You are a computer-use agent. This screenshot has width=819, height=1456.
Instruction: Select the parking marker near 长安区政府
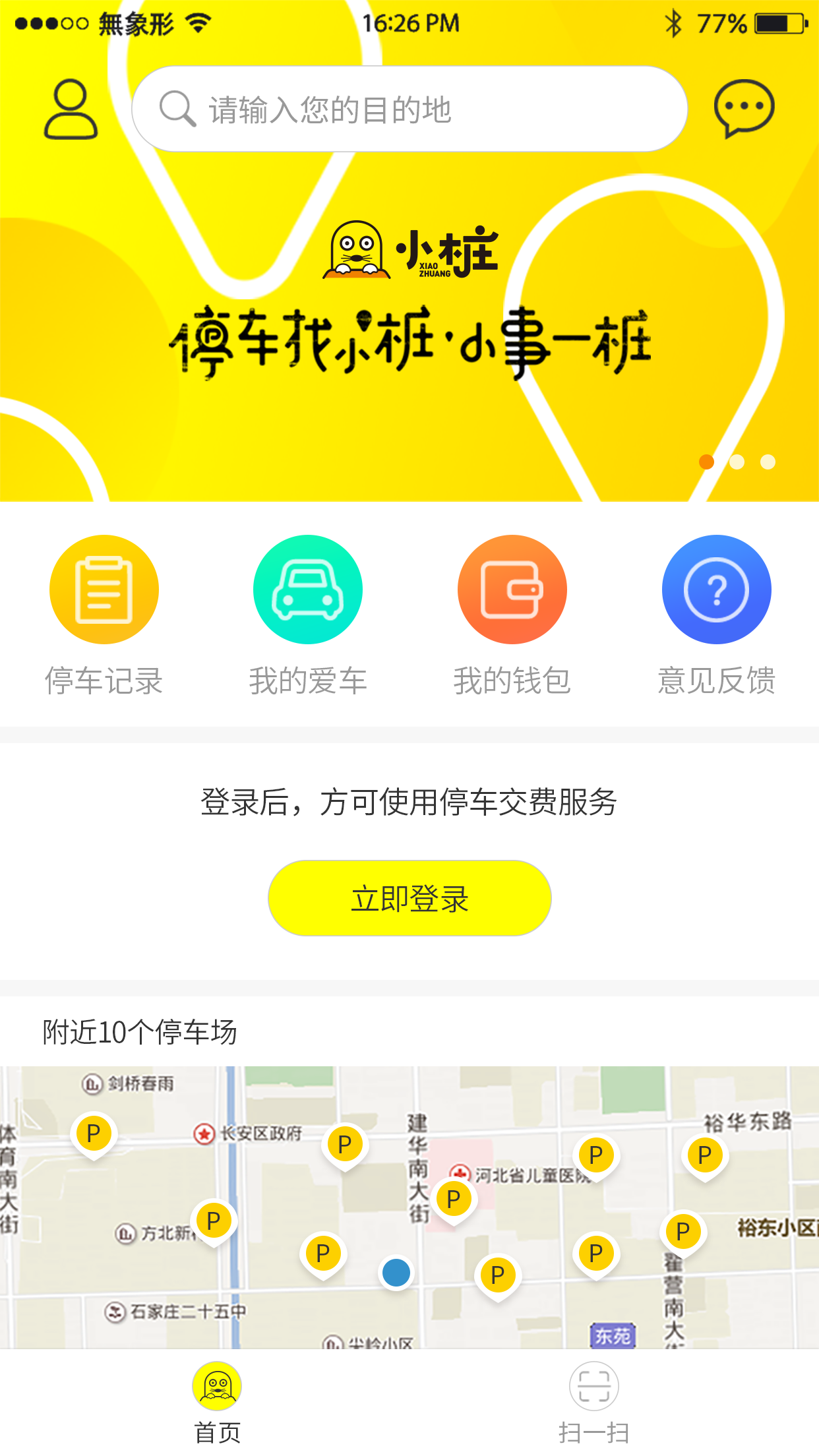point(345,1145)
